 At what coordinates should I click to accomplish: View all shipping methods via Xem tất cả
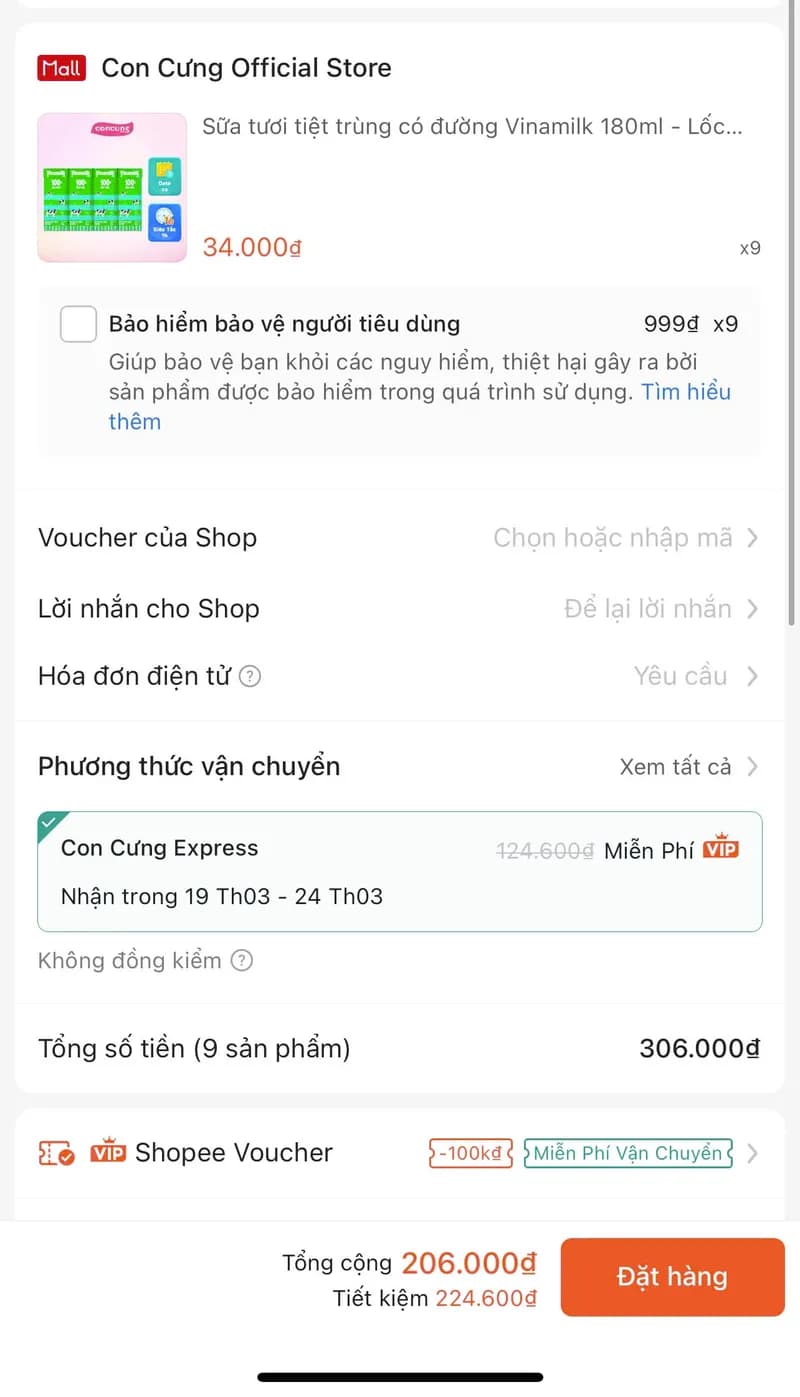coord(688,767)
